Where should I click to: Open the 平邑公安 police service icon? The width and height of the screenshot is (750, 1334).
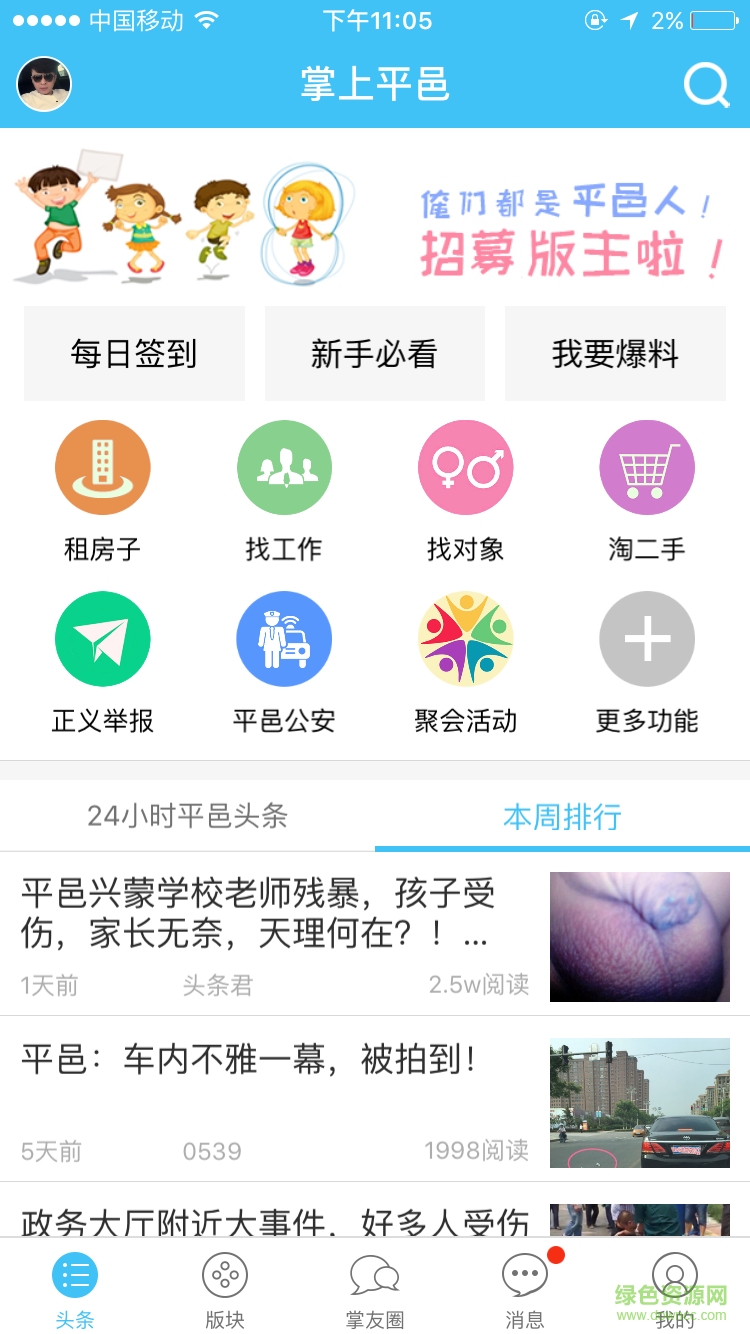coord(284,638)
